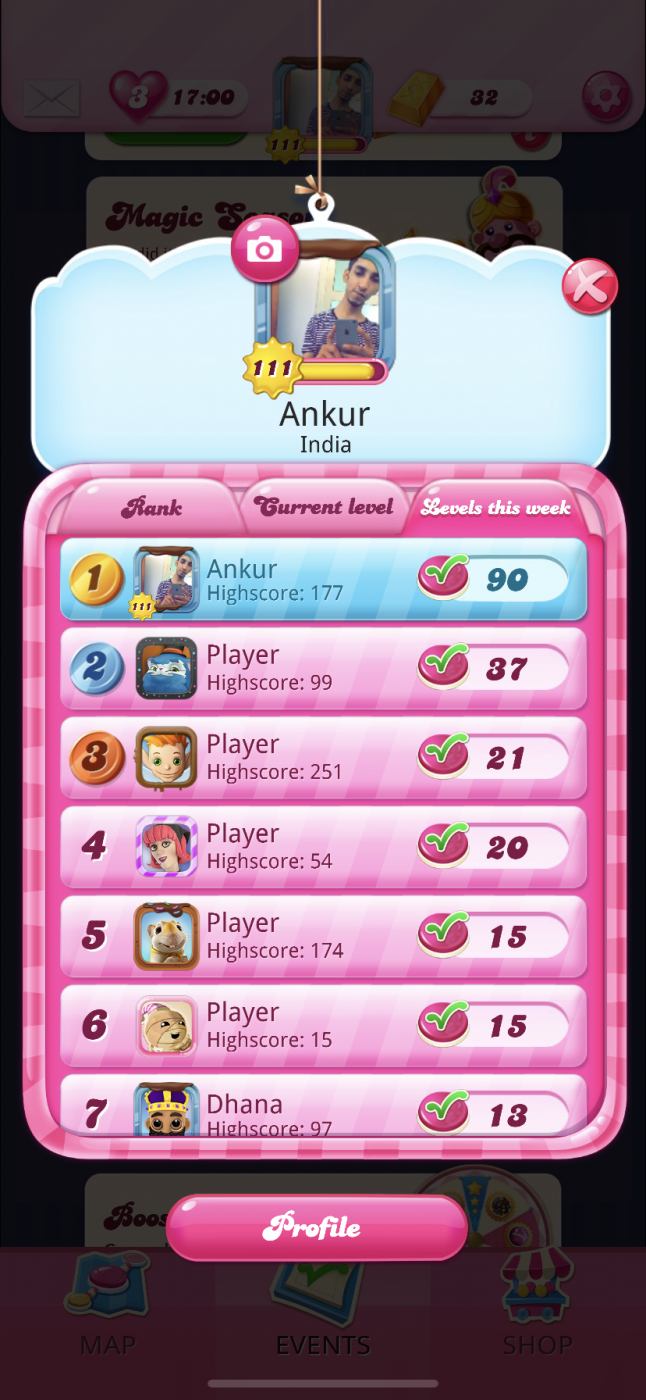646x1400 pixels.
Task: Open Ankur's leaderboard row
Action: point(323,579)
